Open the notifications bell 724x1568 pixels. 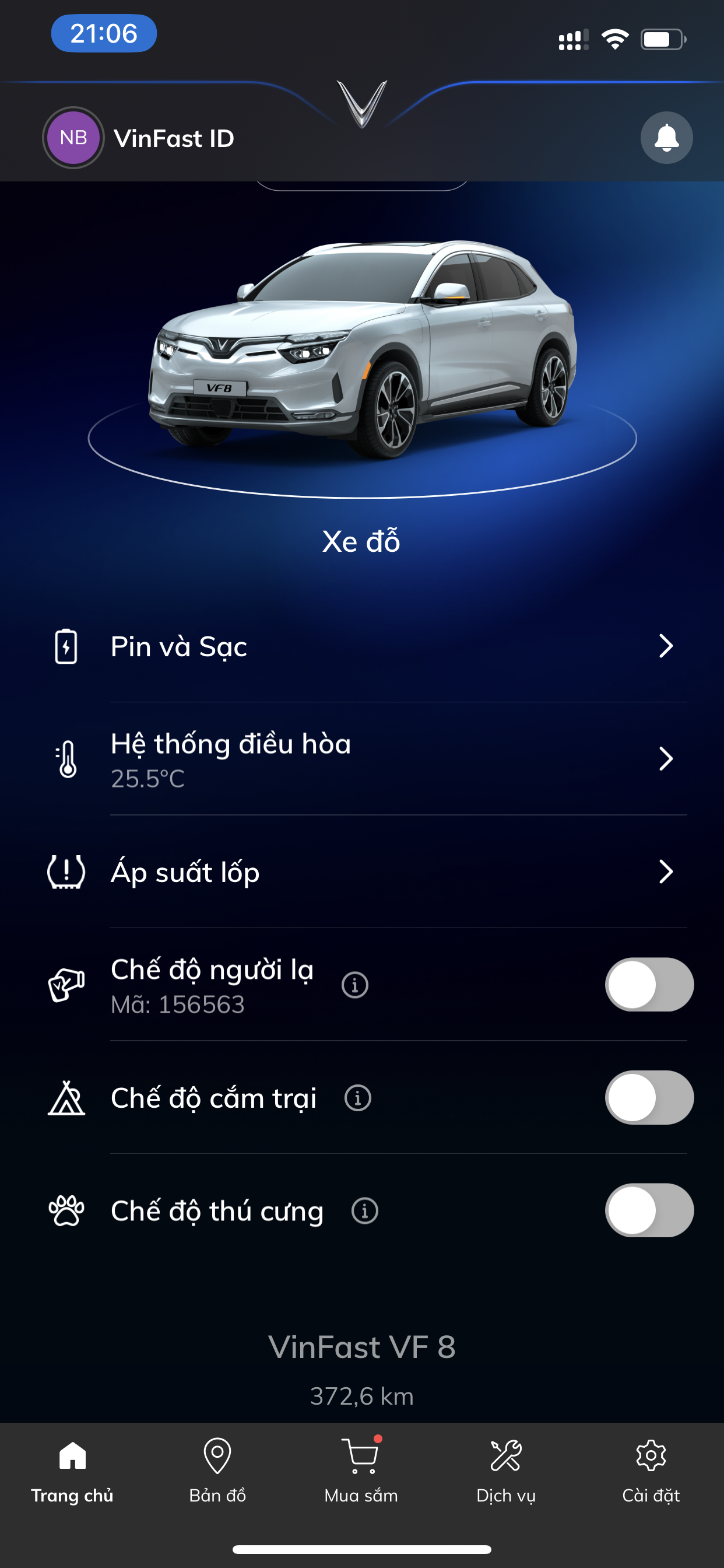point(666,138)
